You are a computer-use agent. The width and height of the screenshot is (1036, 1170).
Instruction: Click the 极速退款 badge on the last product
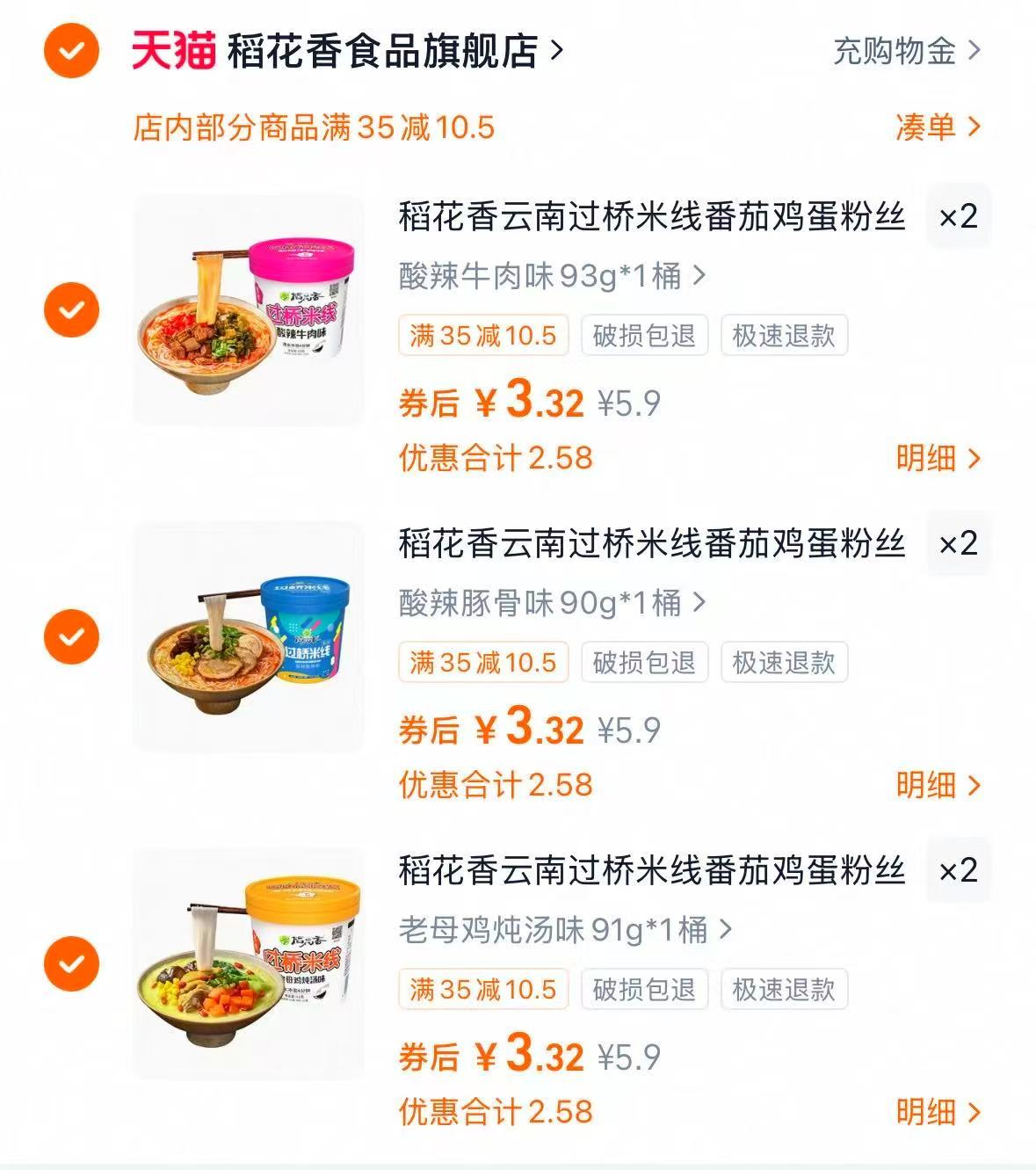pyautogui.click(x=783, y=990)
